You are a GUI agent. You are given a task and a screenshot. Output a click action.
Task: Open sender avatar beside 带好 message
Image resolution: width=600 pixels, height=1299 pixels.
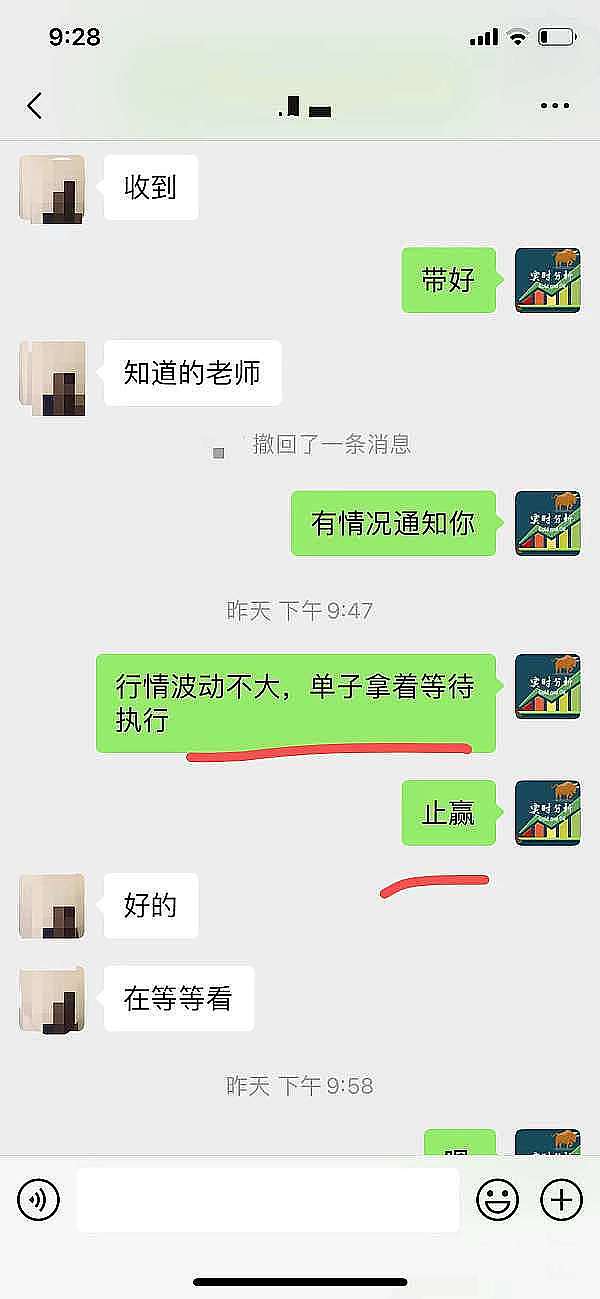(547, 280)
